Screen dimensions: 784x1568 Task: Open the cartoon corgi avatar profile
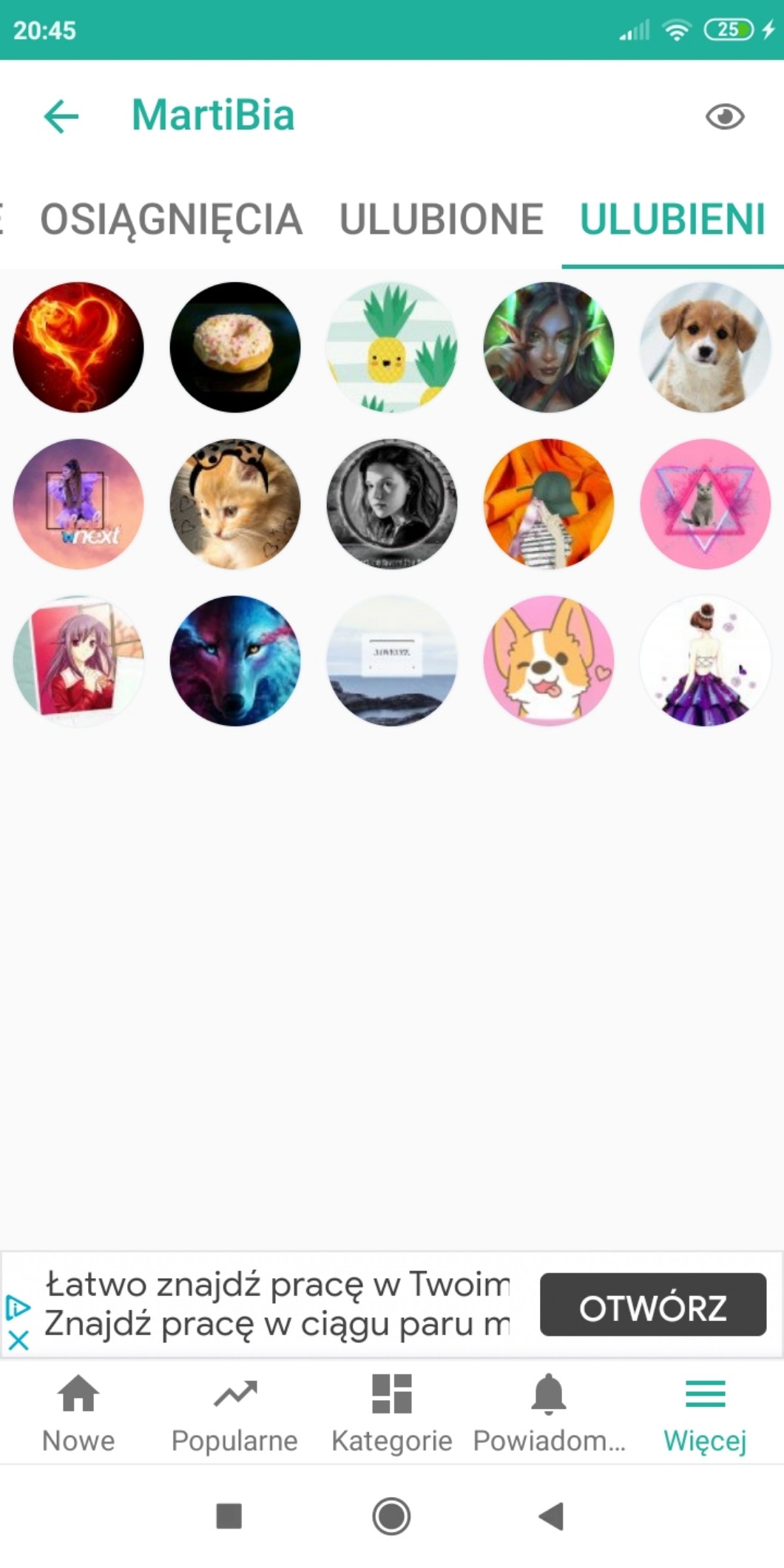tap(549, 660)
